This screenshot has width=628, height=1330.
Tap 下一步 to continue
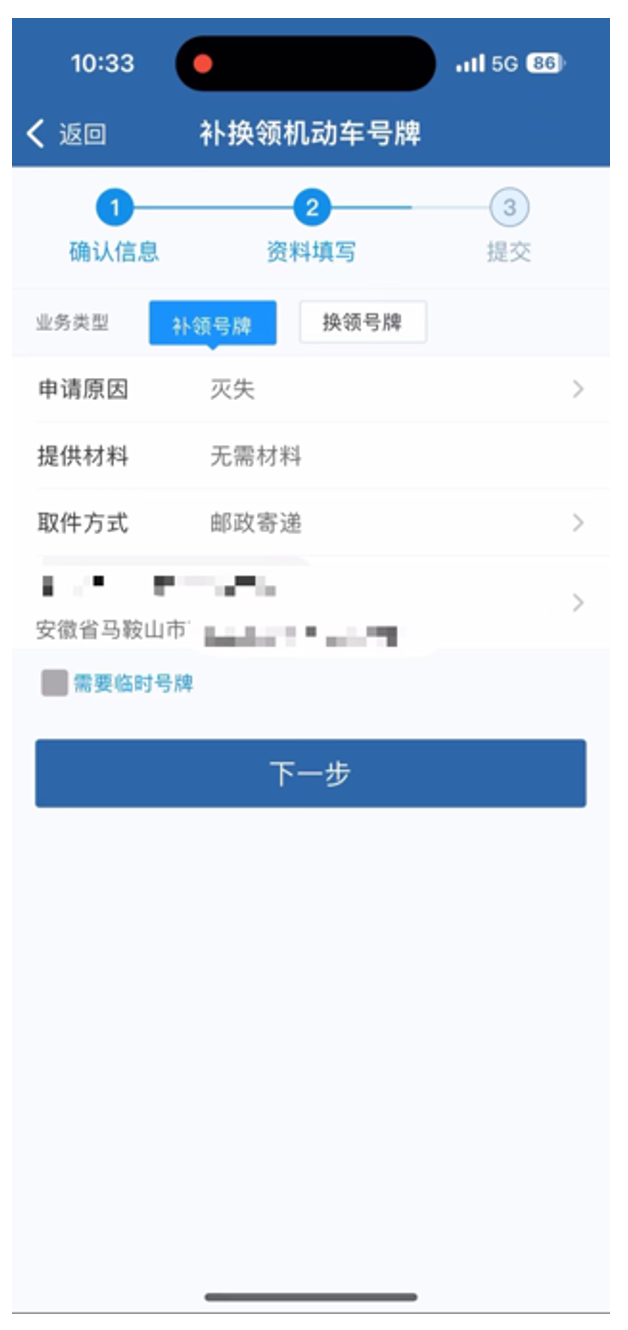click(310, 774)
